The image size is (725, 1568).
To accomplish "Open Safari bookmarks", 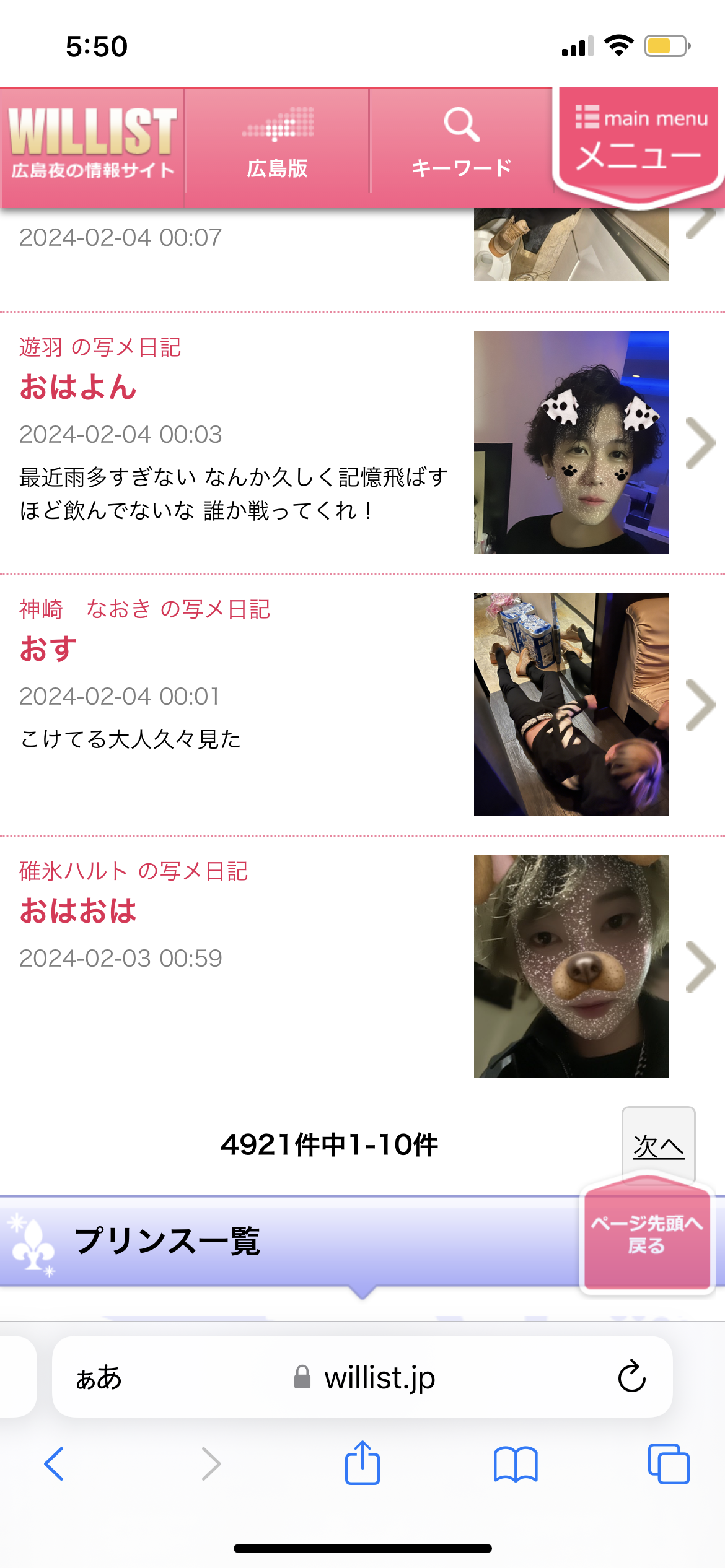I will click(x=516, y=1464).
